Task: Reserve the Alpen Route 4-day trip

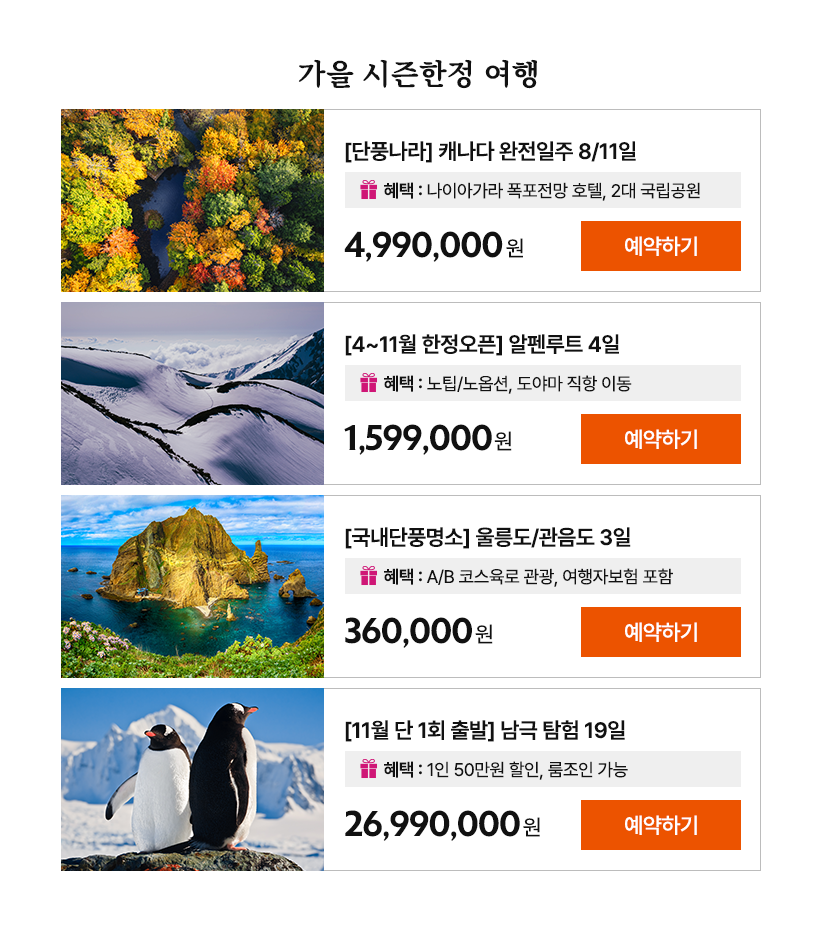Action: [660, 439]
